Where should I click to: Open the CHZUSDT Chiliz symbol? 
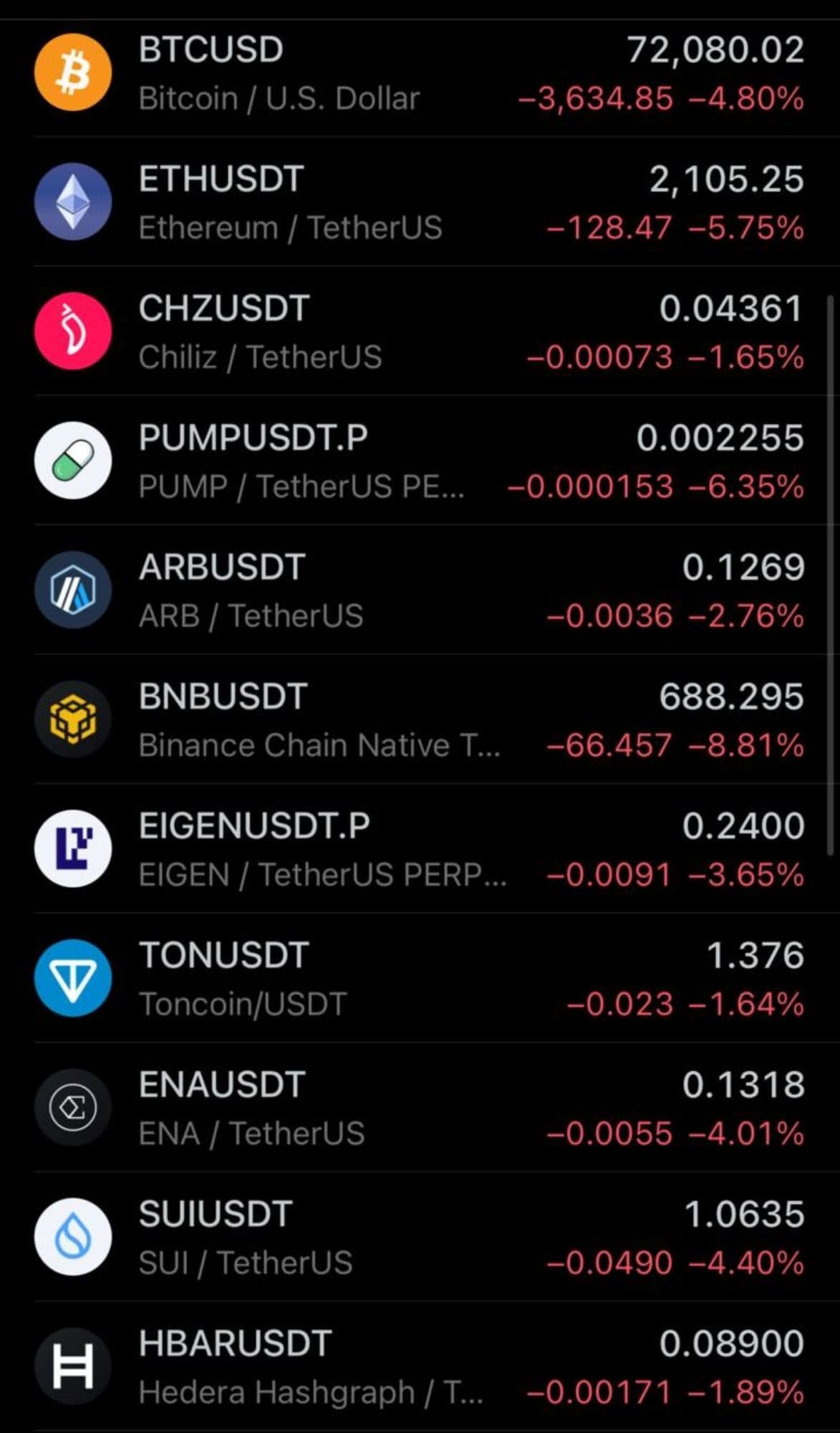click(x=420, y=332)
